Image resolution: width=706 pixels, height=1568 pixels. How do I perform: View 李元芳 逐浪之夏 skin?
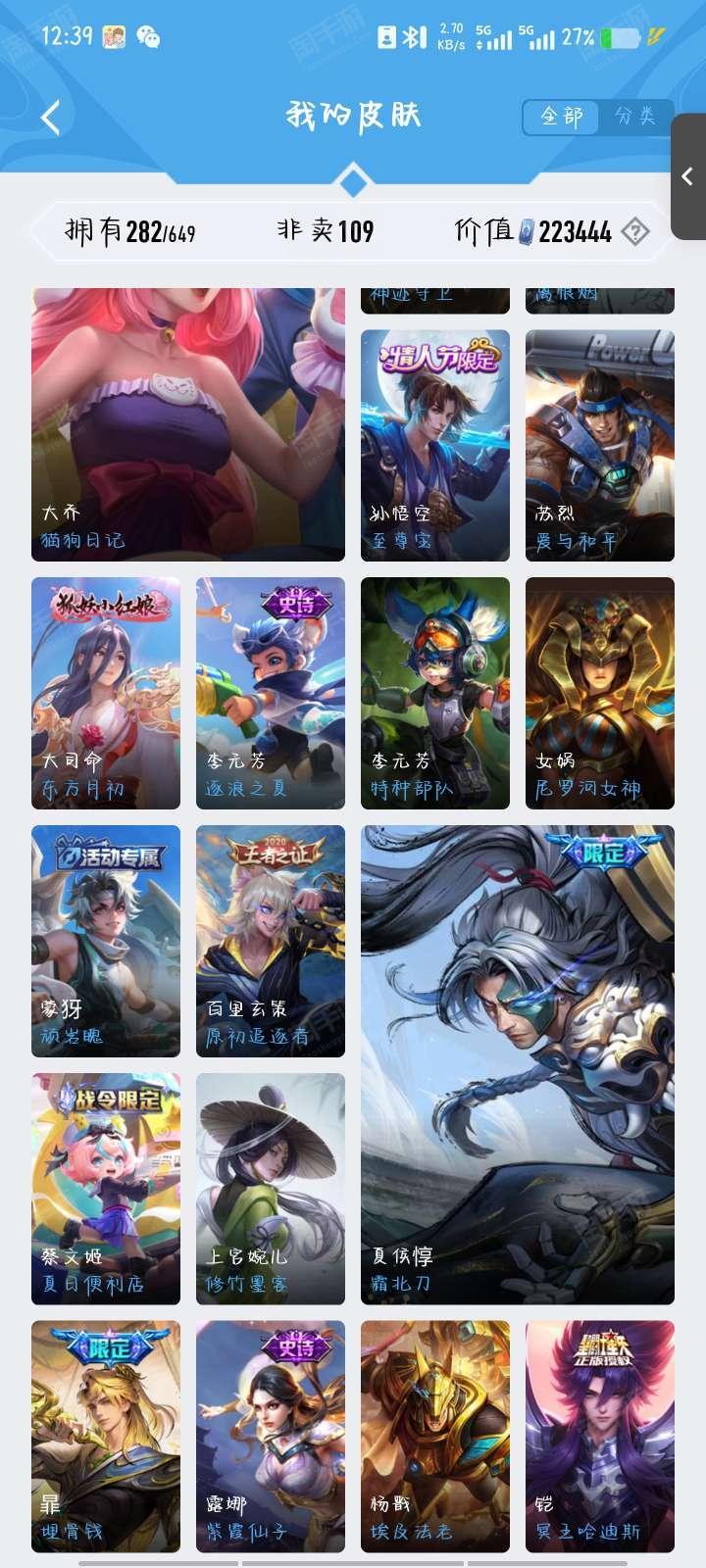[x=271, y=694]
